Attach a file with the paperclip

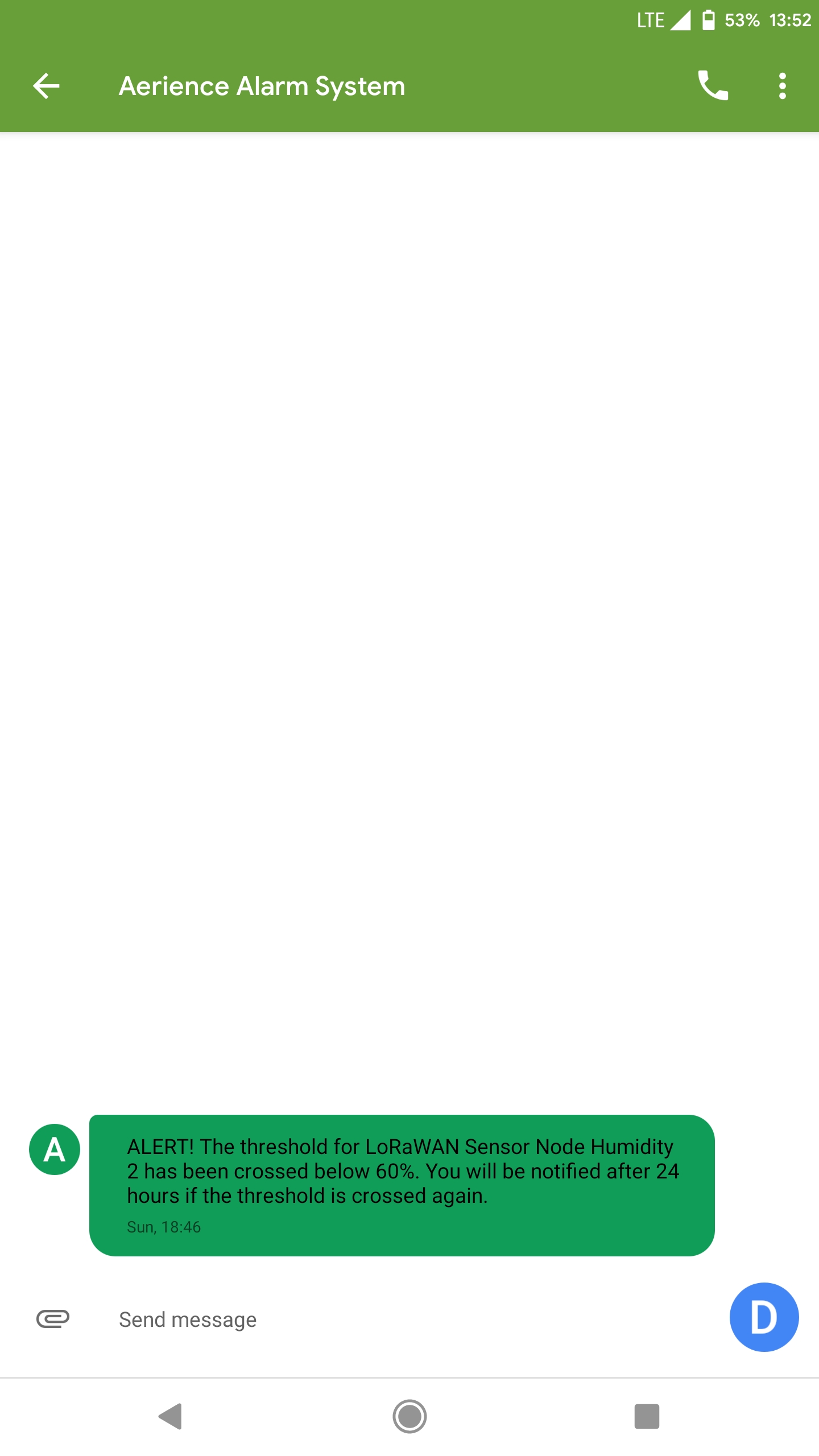(53, 1318)
